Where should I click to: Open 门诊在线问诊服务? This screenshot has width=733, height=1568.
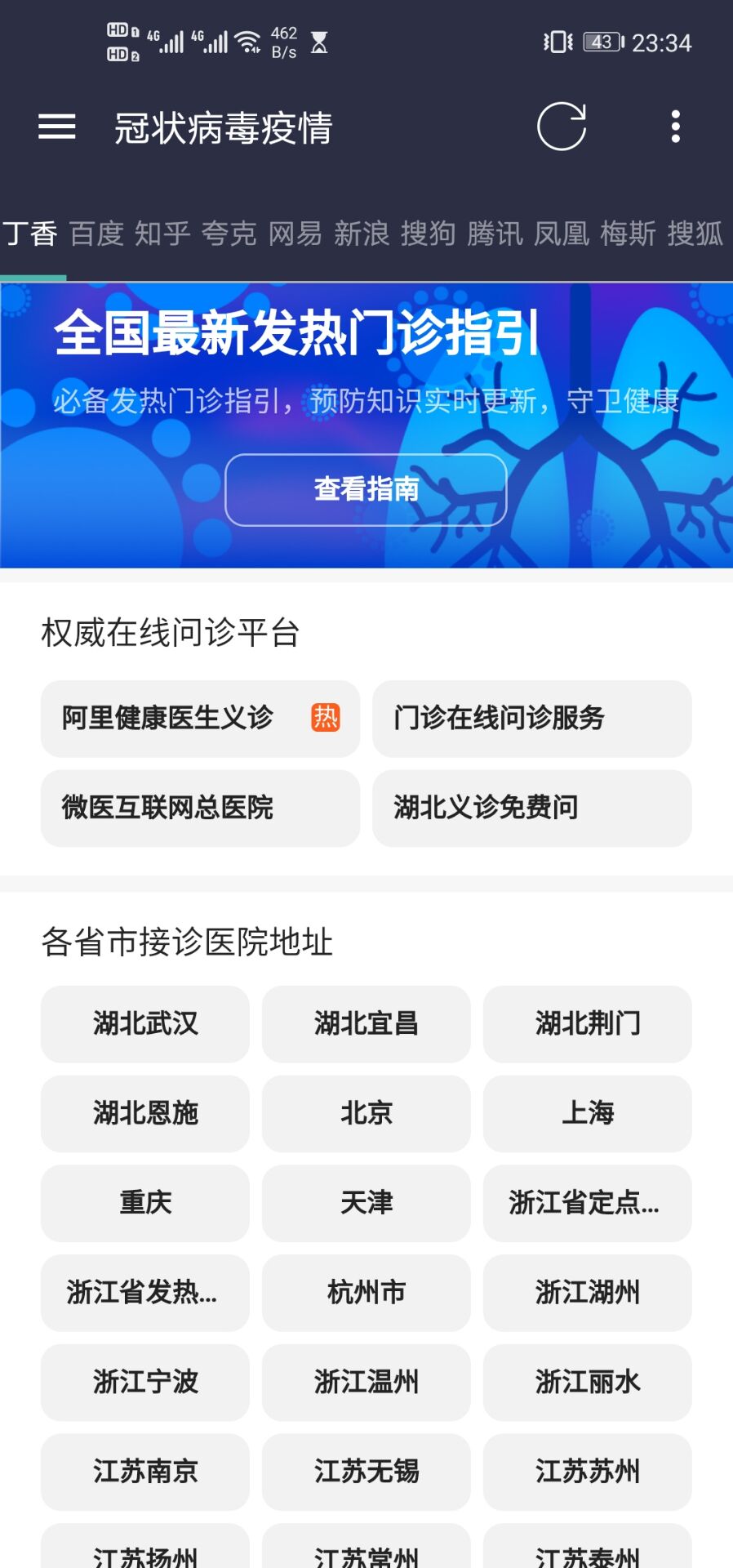click(x=532, y=719)
